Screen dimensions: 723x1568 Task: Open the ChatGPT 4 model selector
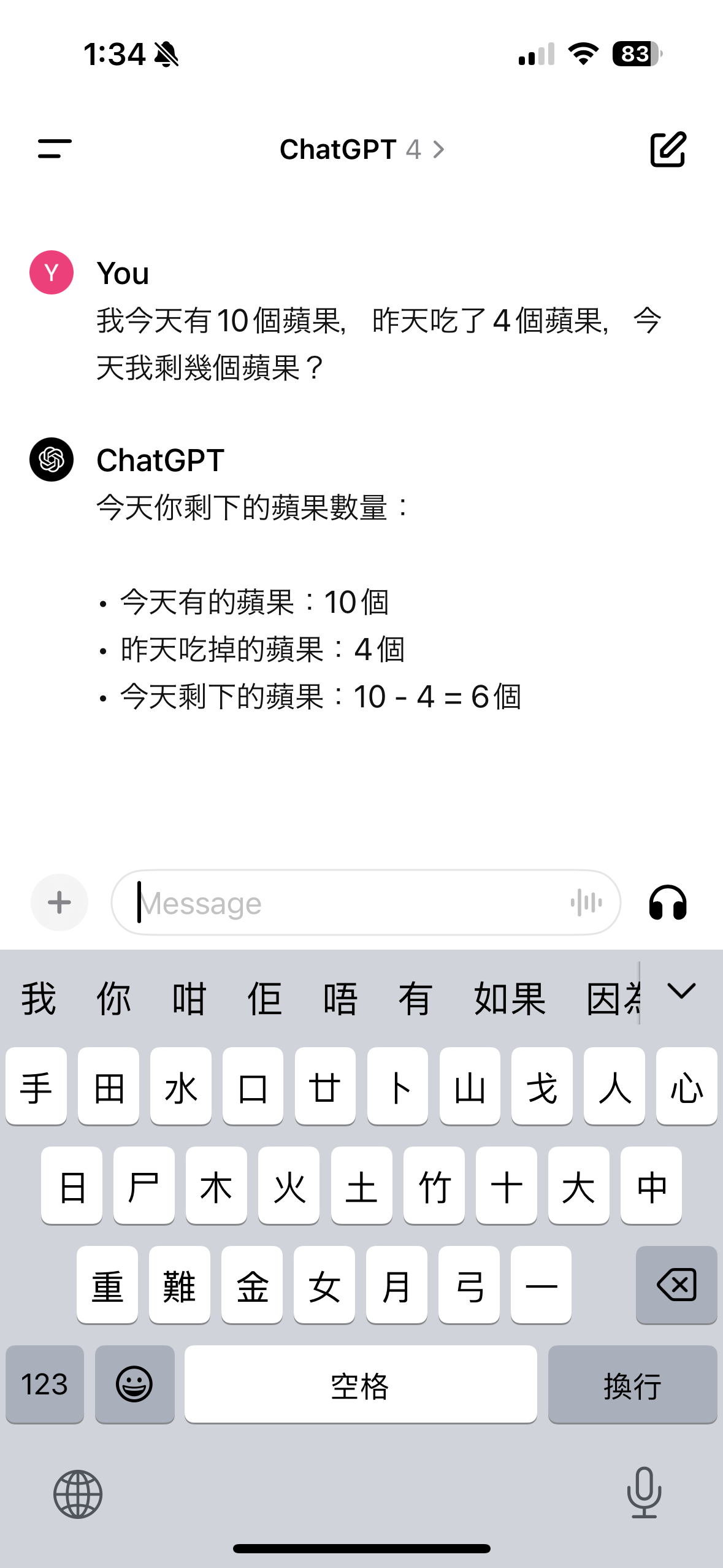(362, 150)
